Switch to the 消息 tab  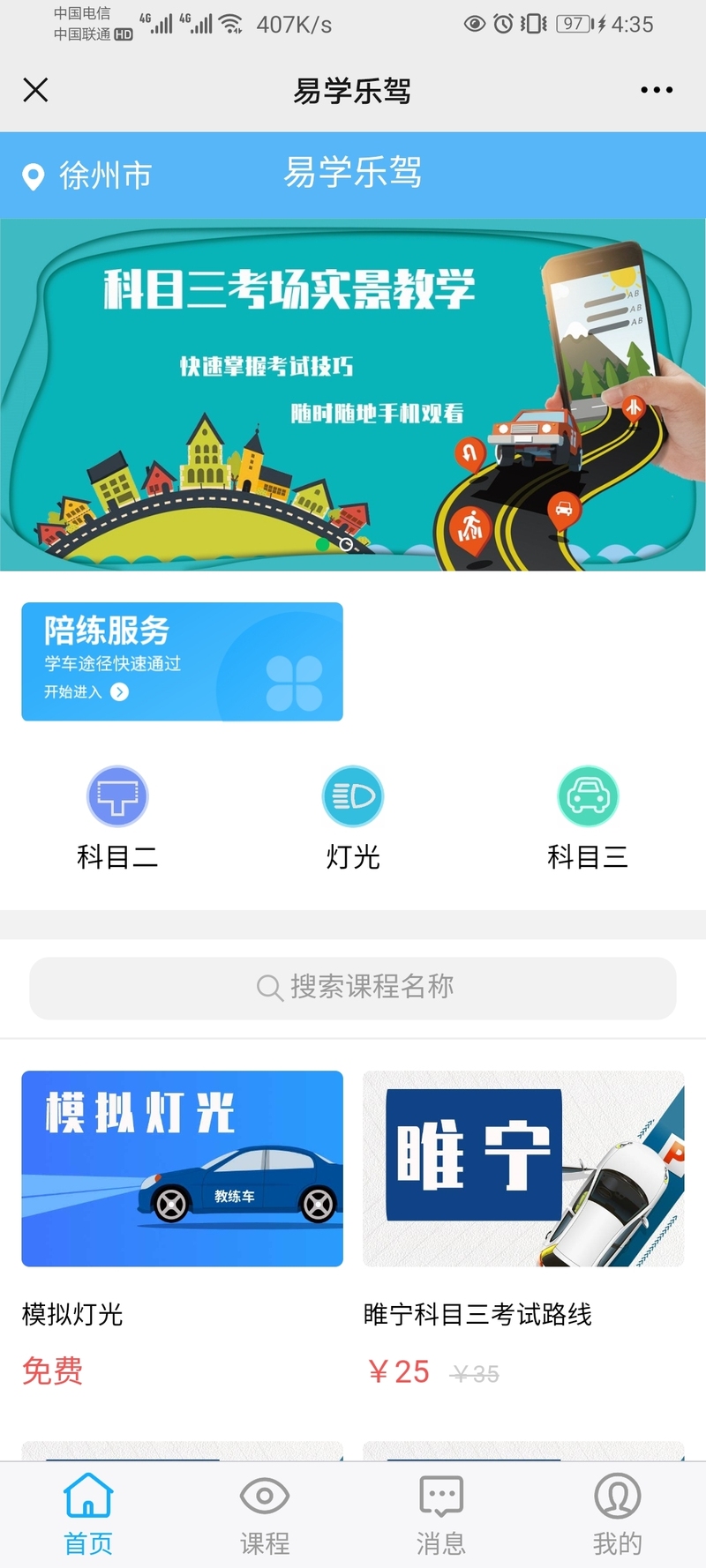pyautogui.click(x=441, y=1513)
